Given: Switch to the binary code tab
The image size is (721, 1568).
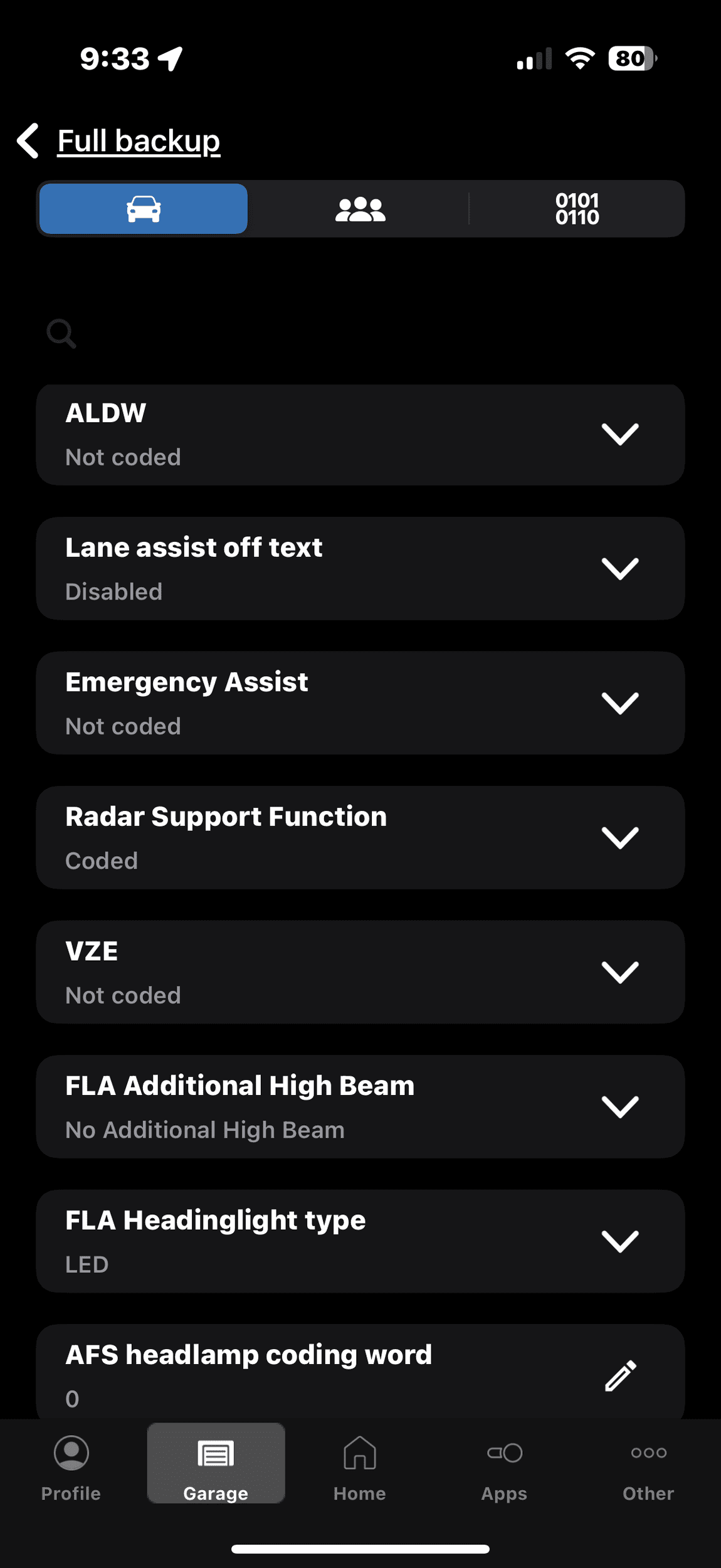Looking at the screenshot, I should (577, 209).
